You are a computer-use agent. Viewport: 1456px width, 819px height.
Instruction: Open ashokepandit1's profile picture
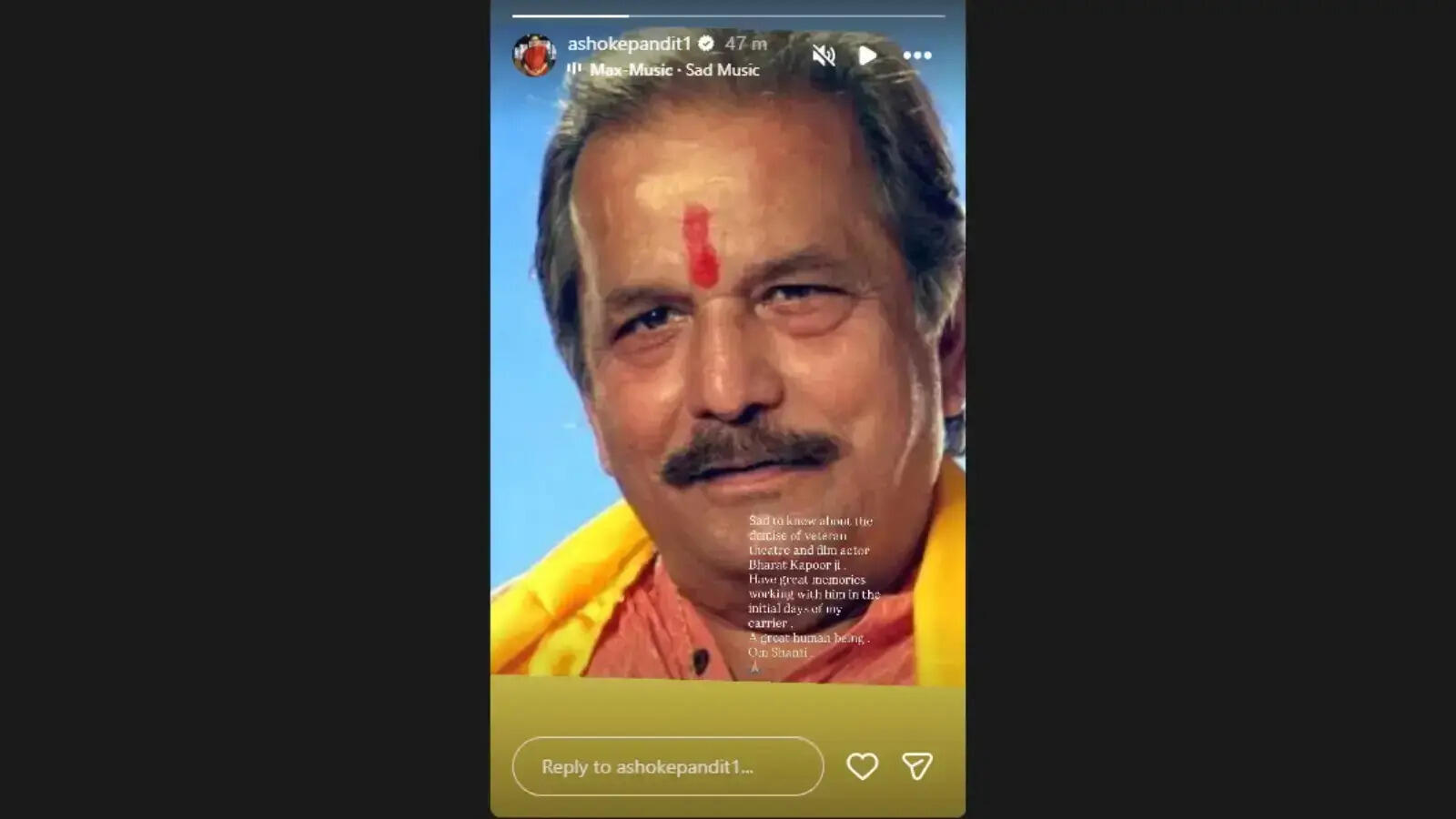point(534,56)
